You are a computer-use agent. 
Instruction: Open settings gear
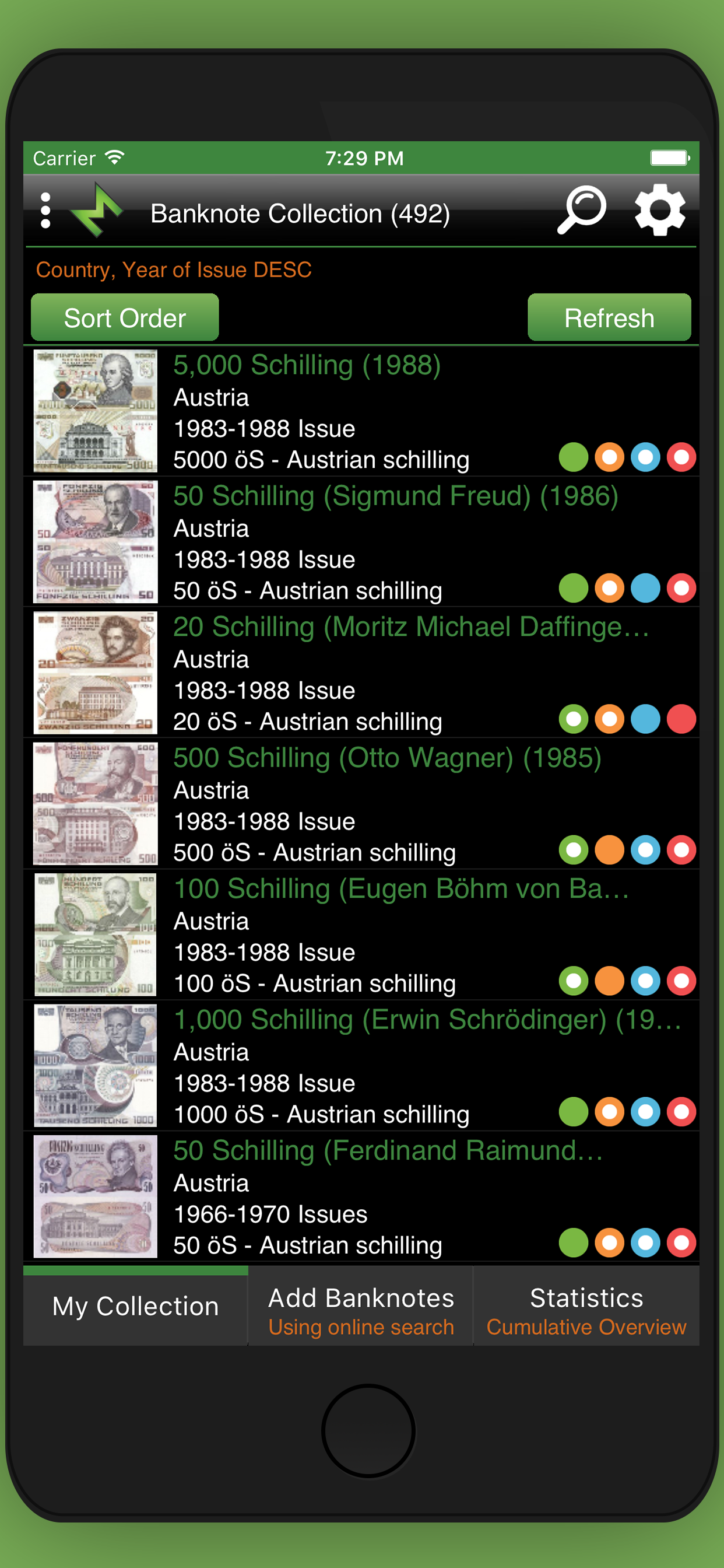click(659, 211)
